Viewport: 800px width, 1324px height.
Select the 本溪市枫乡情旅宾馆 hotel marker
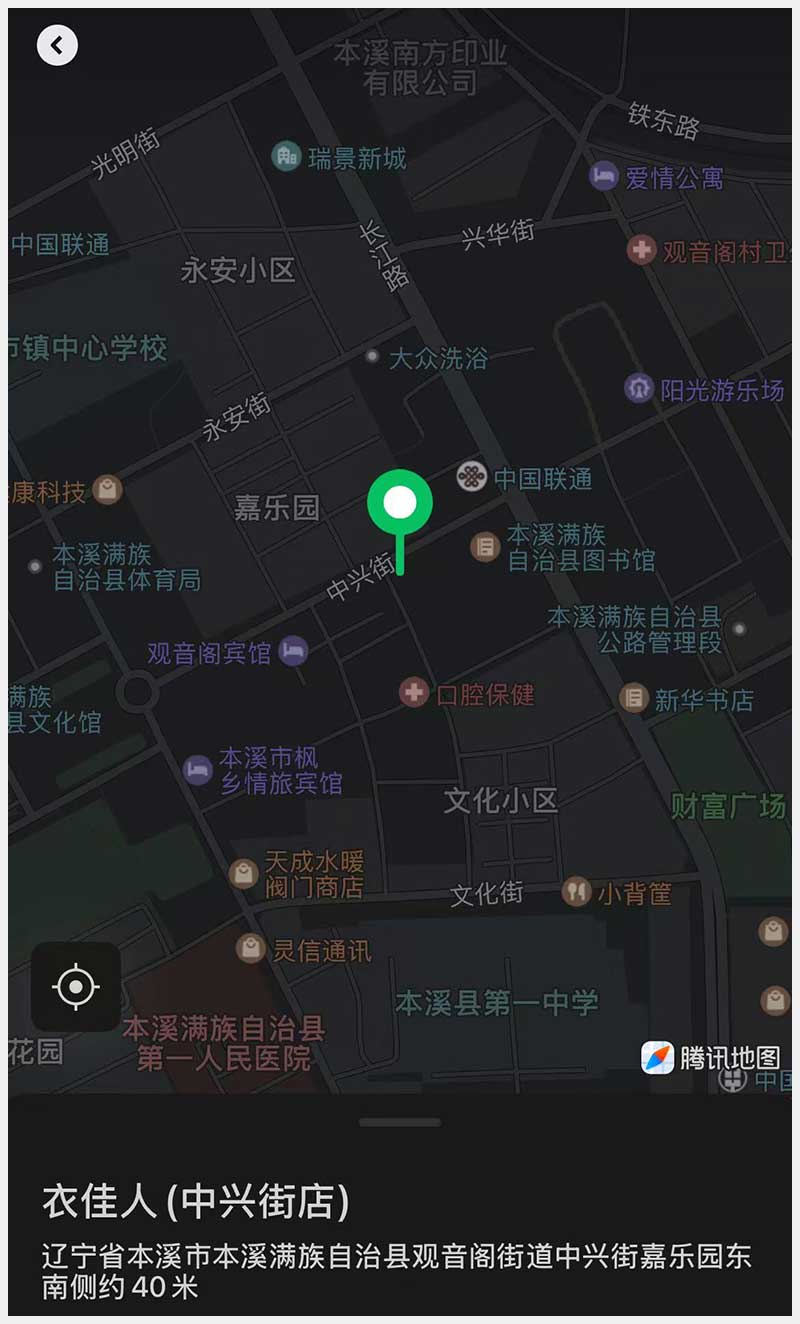198,770
